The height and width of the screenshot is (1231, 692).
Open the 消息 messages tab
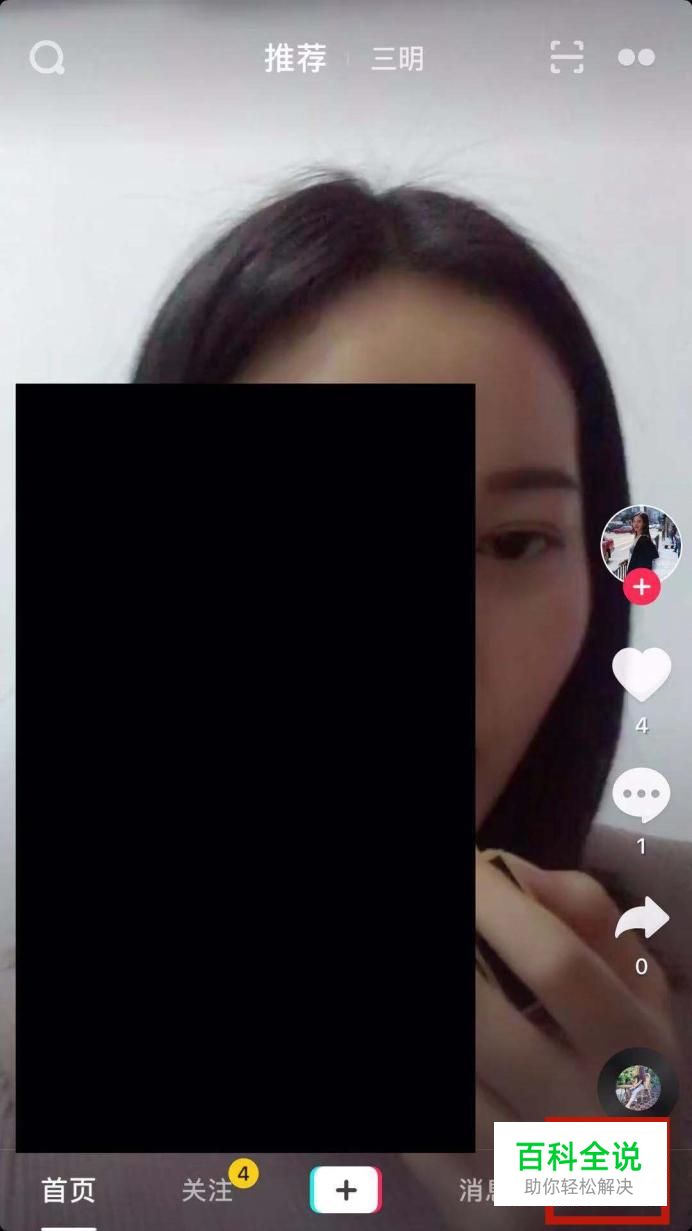point(477,1190)
